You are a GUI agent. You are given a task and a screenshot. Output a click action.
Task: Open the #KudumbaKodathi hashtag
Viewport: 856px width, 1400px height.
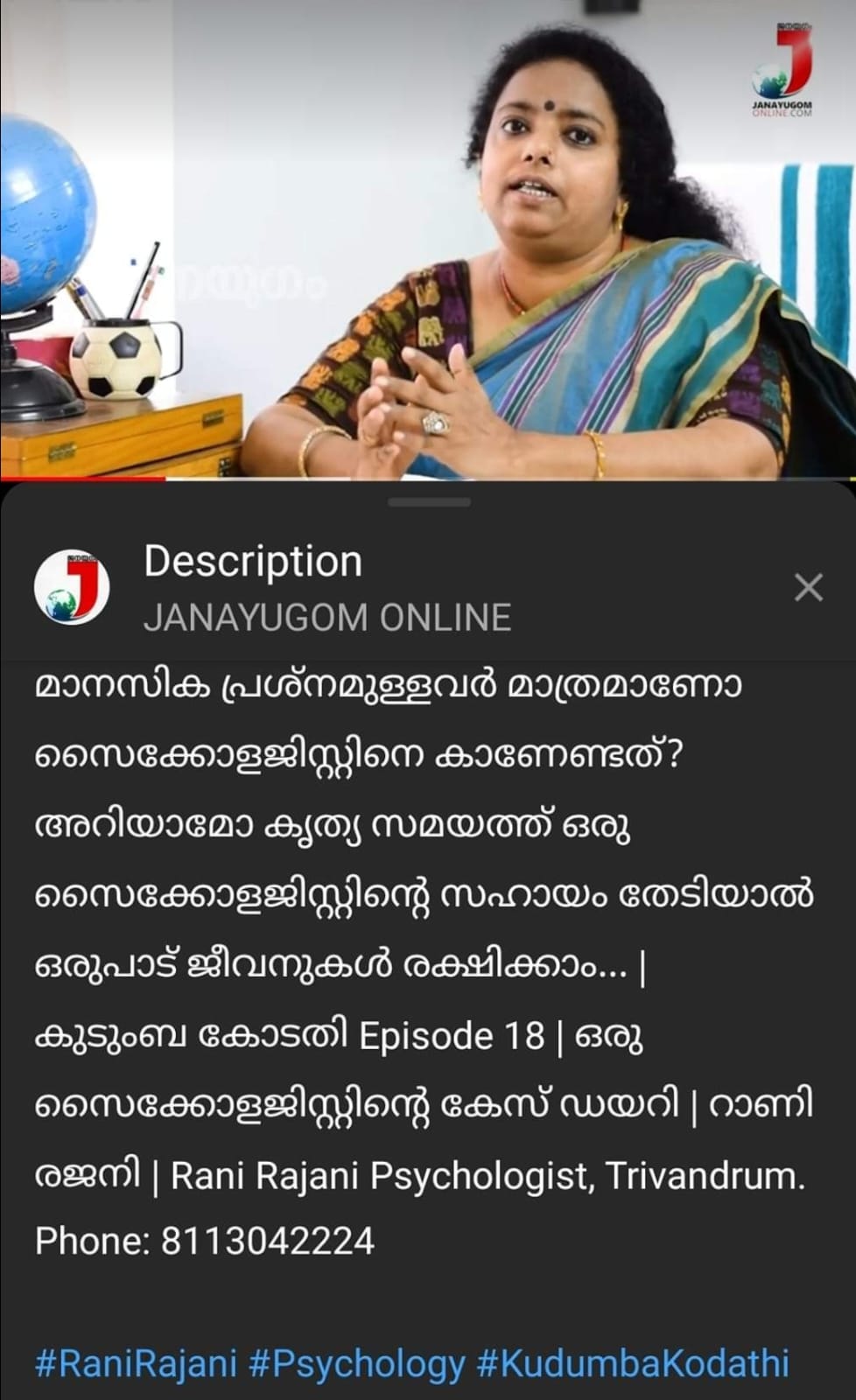click(633, 1363)
